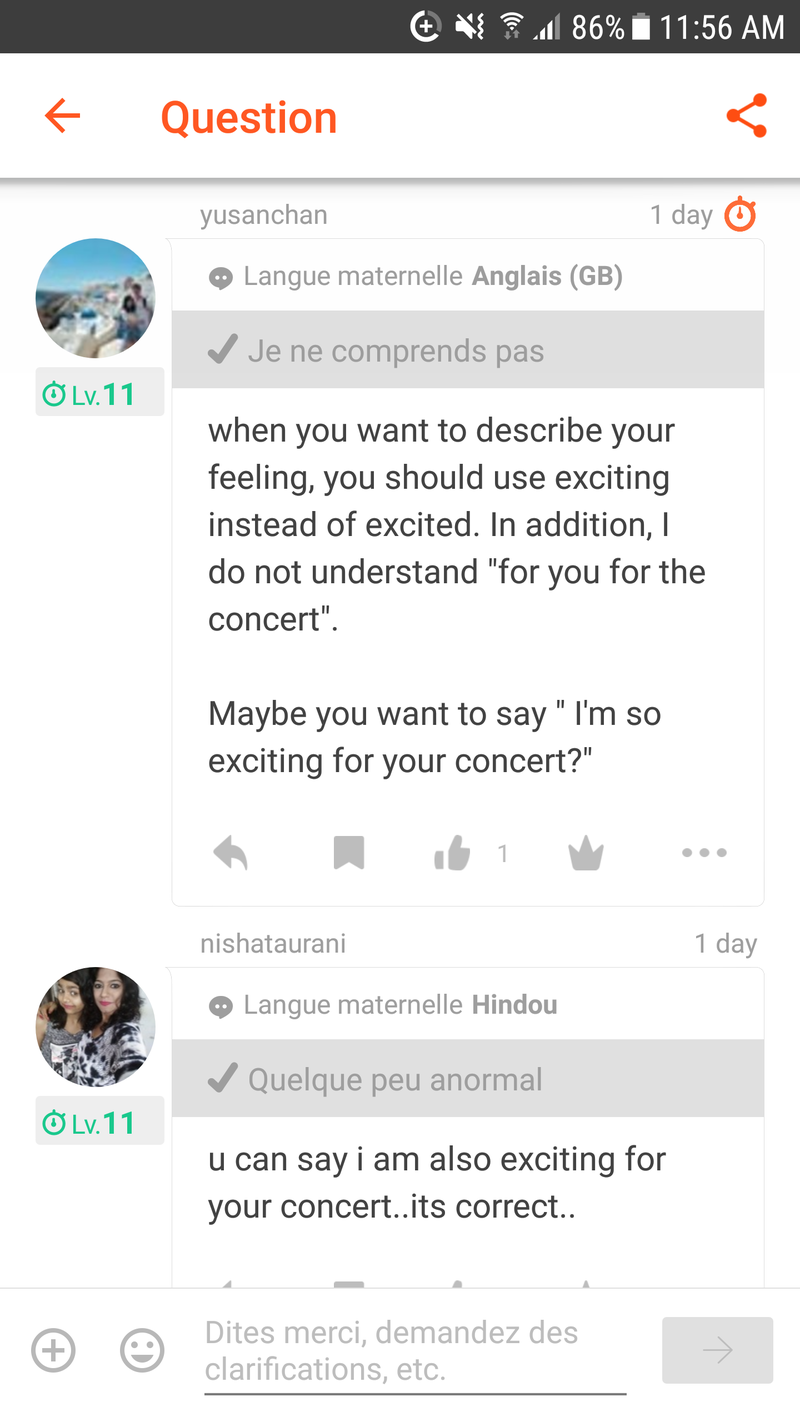Tap the timer icon beside yusanchan's answer

coord(740,215)
